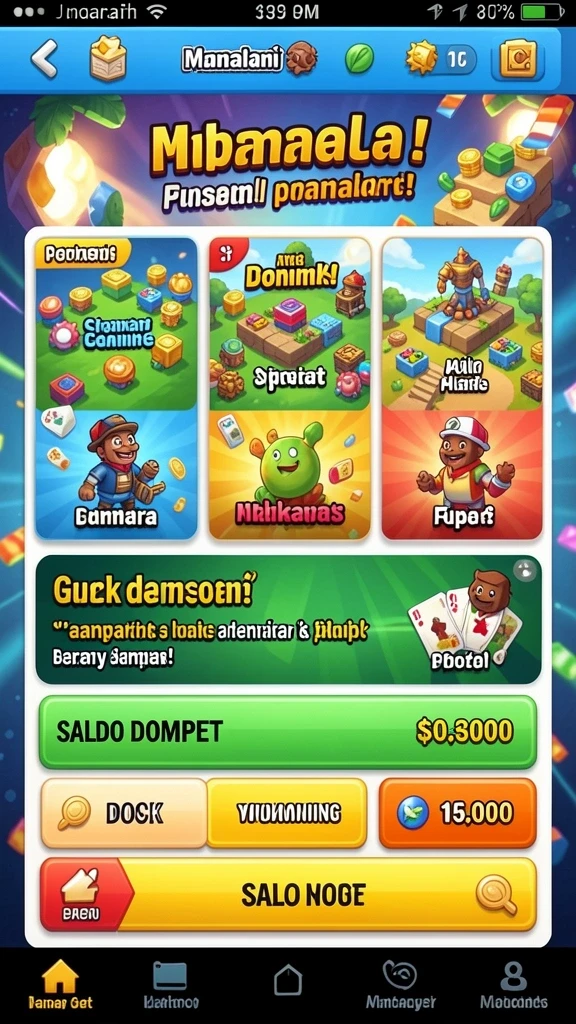Screen dimensions: 576x1024
Task: Tap the green leaf icon
Action: pos(359,60)
